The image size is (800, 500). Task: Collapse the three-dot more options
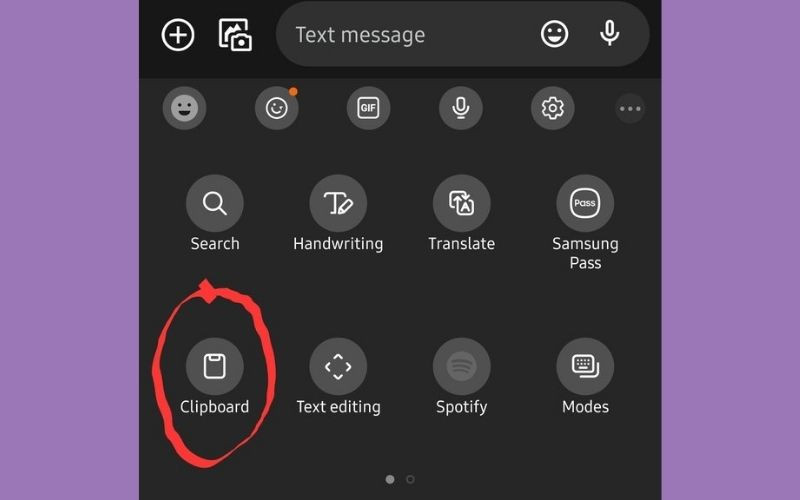630,108
